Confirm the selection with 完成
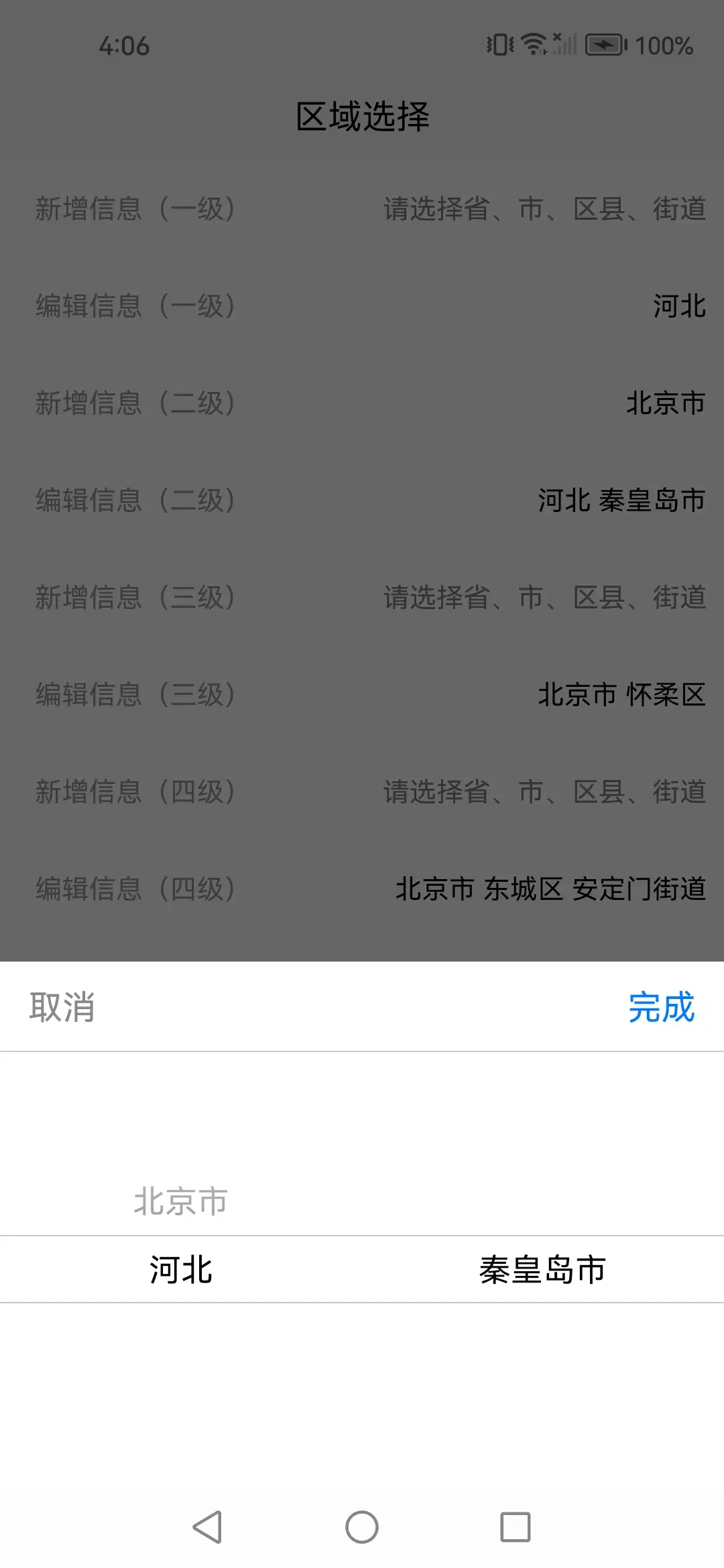The image size is (724, 1568). tap(661, 1007)
